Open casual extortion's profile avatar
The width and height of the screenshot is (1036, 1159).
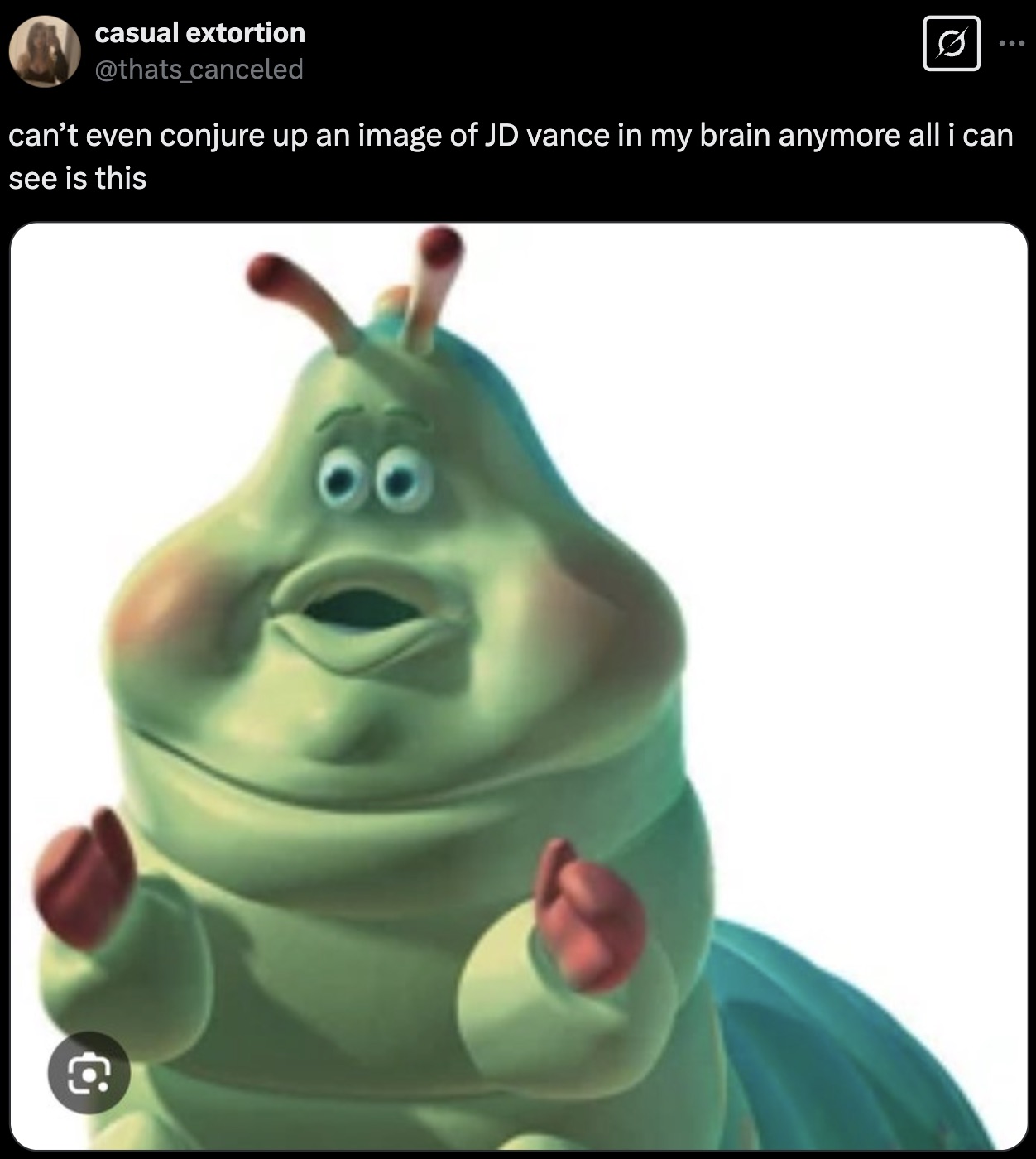(x=44, y=51)
